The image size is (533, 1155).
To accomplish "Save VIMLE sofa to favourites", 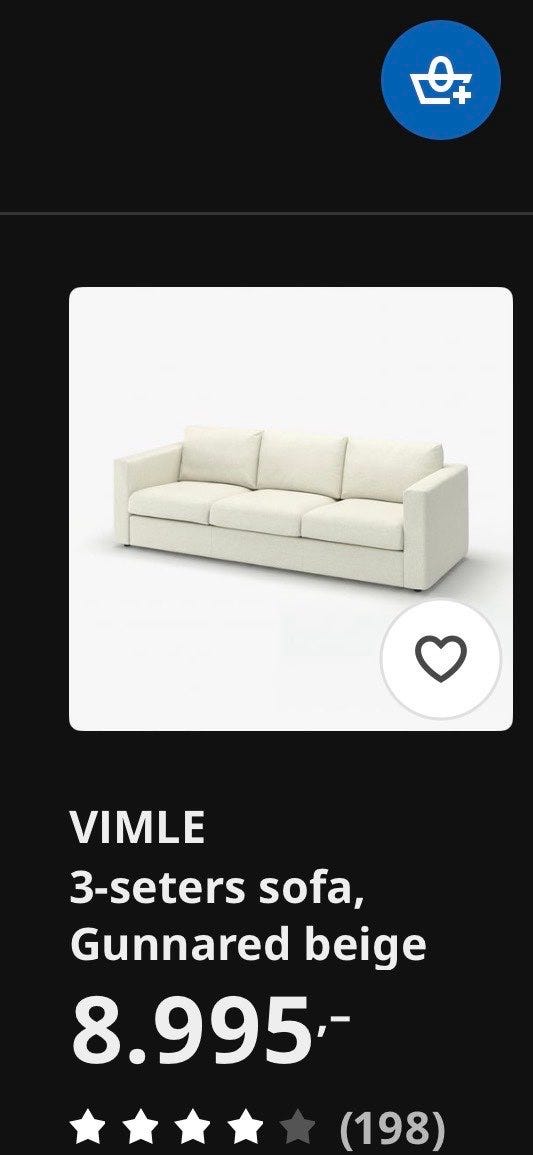I will 441,659.
